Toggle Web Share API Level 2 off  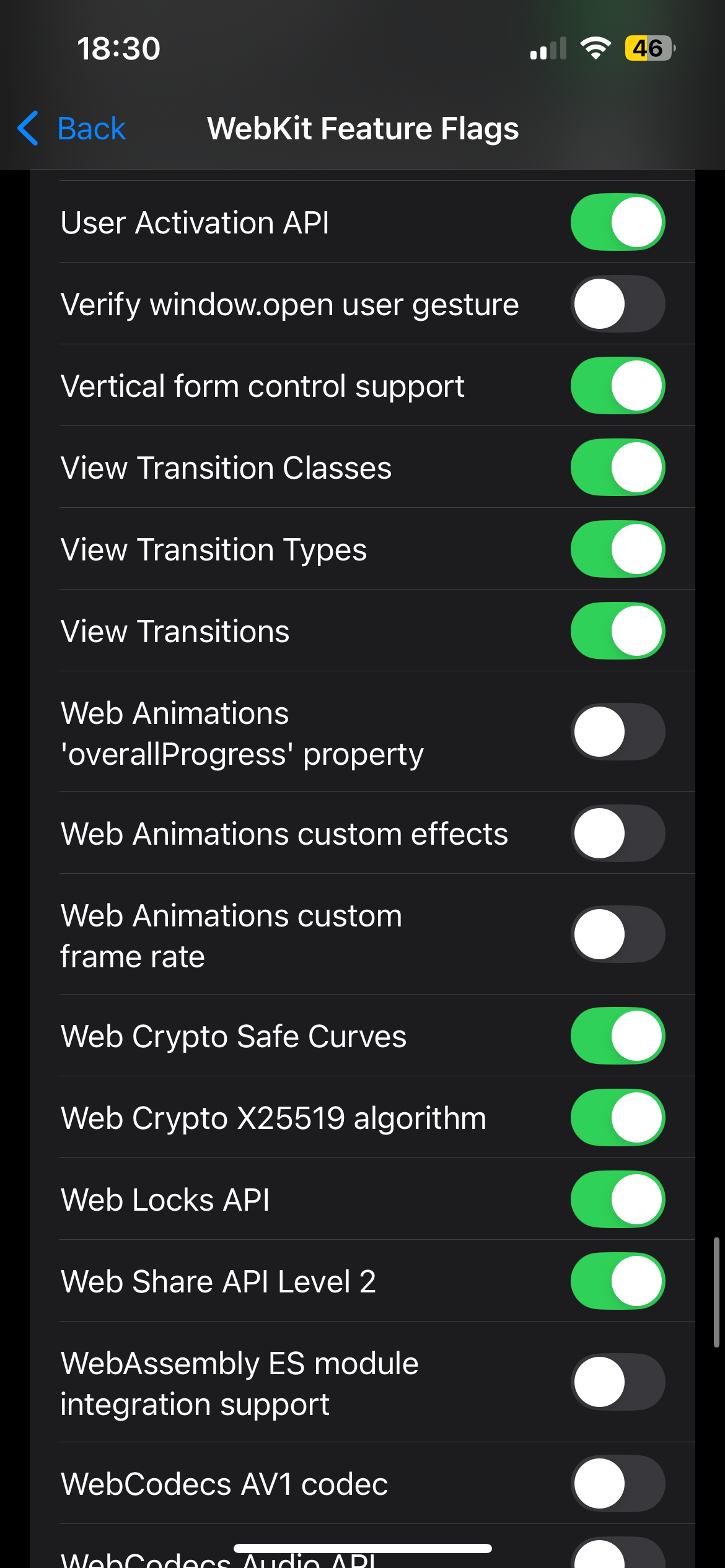tap(617, 1281)
